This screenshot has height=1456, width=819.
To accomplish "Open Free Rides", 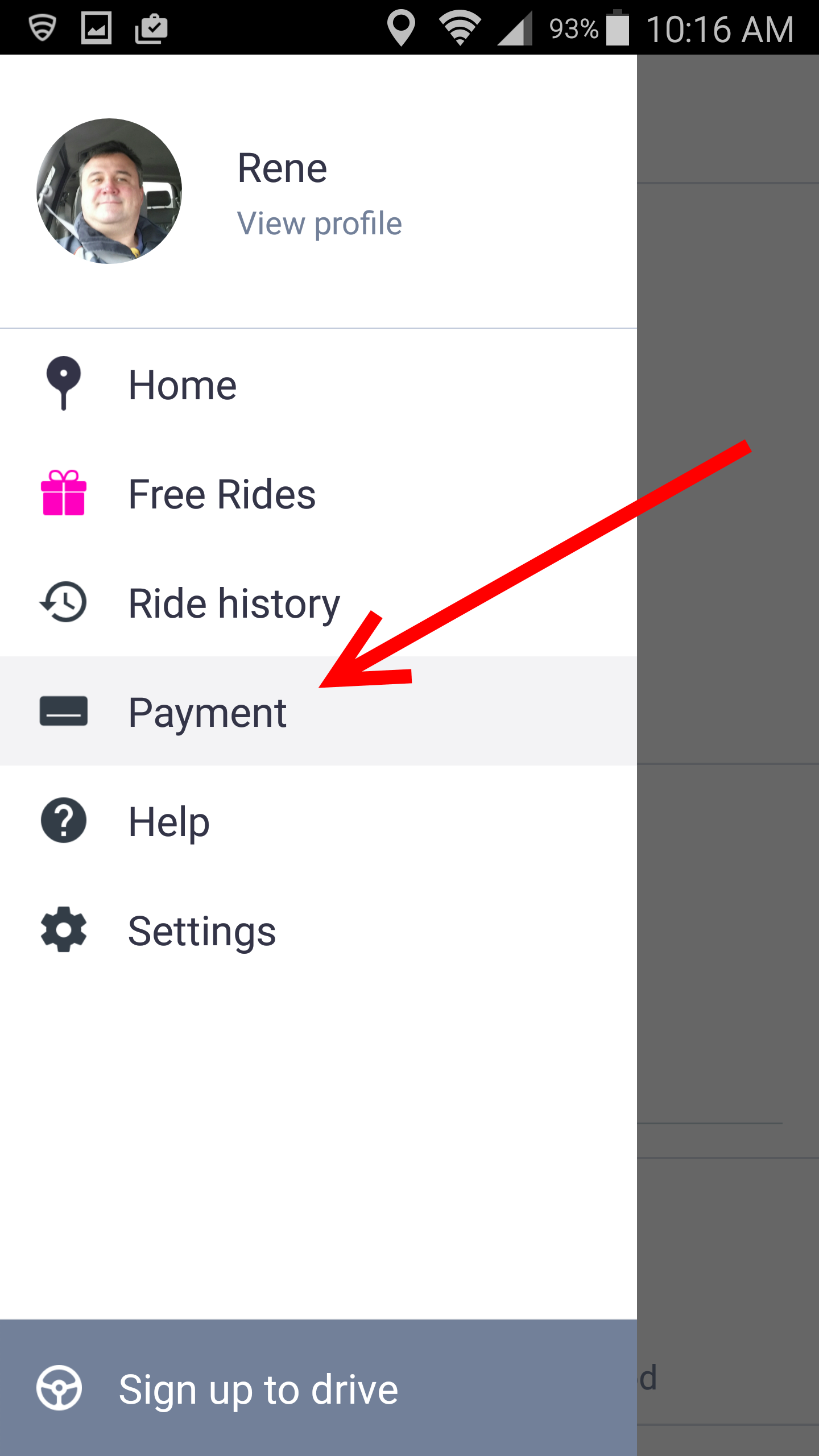I will 222,494.
